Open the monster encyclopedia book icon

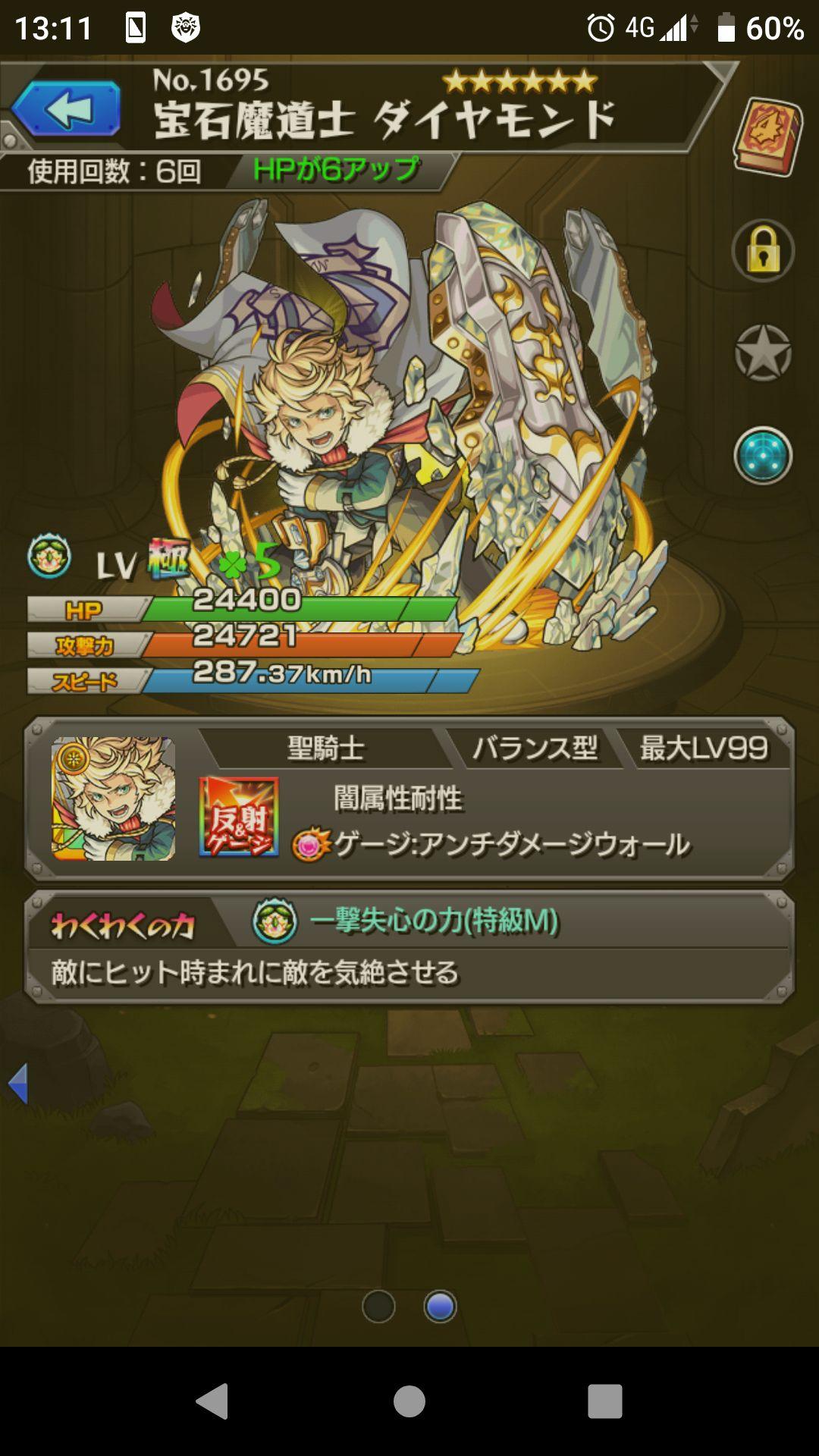pos(767,136)
